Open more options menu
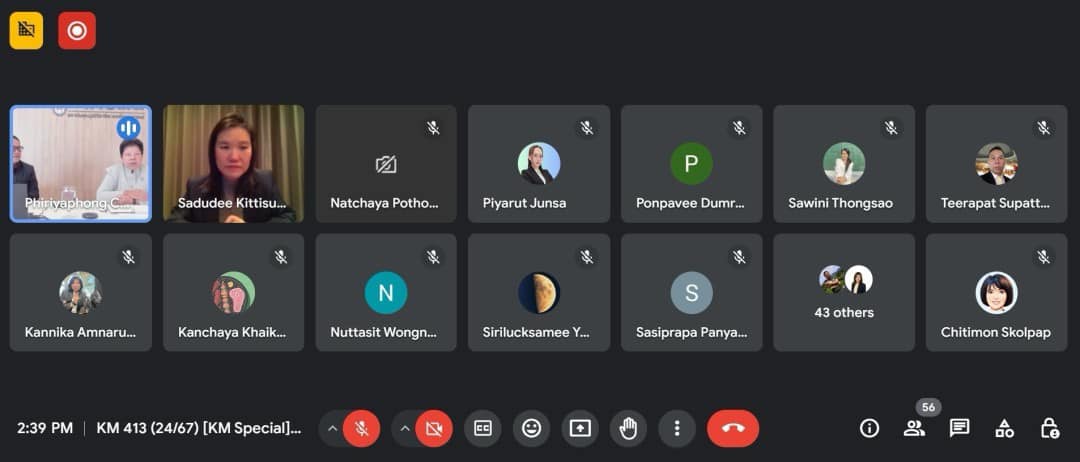1080x462 pixels. (x=677, y=428)
